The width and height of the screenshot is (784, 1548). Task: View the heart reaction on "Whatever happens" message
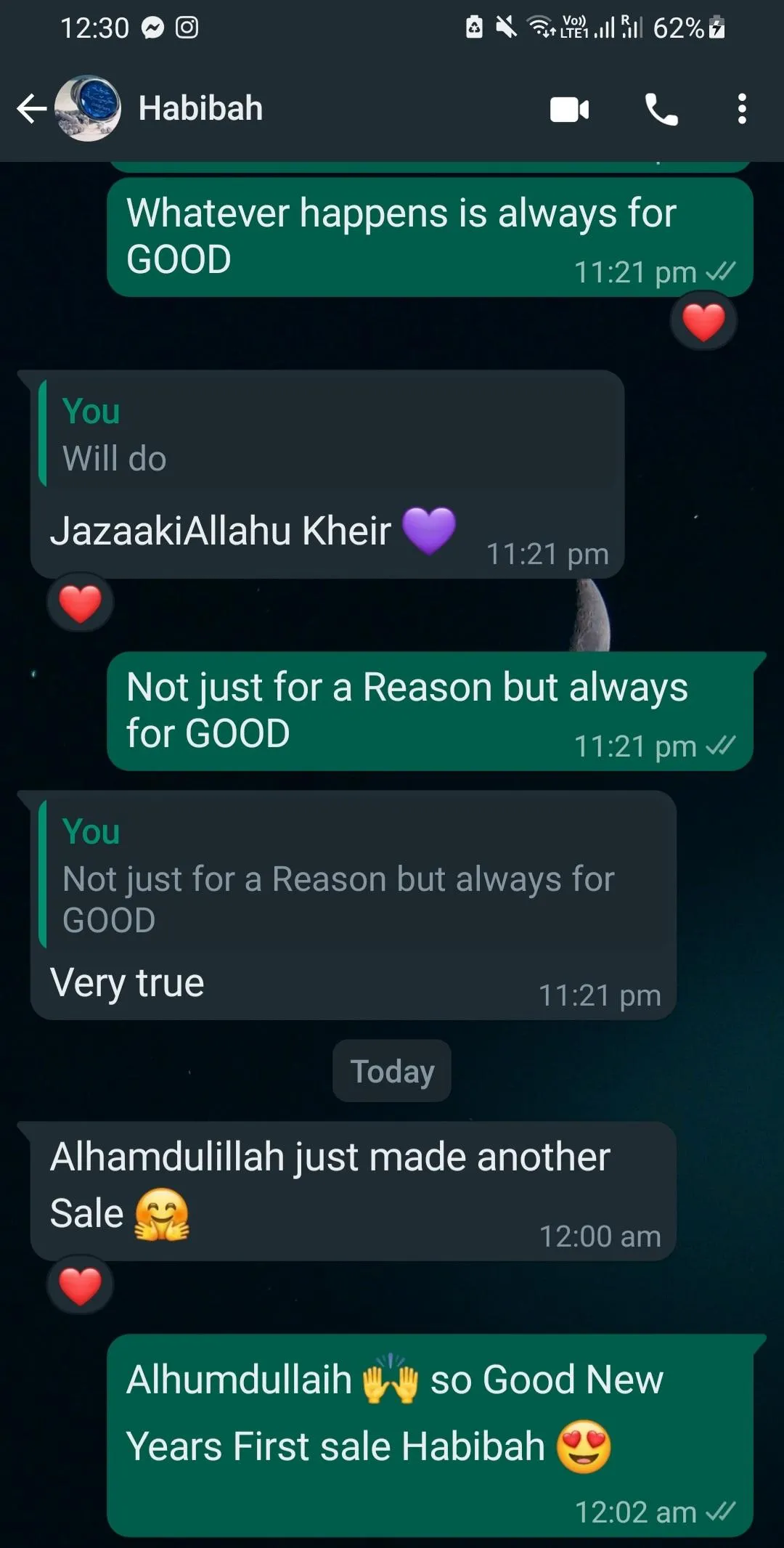(703, 322)
